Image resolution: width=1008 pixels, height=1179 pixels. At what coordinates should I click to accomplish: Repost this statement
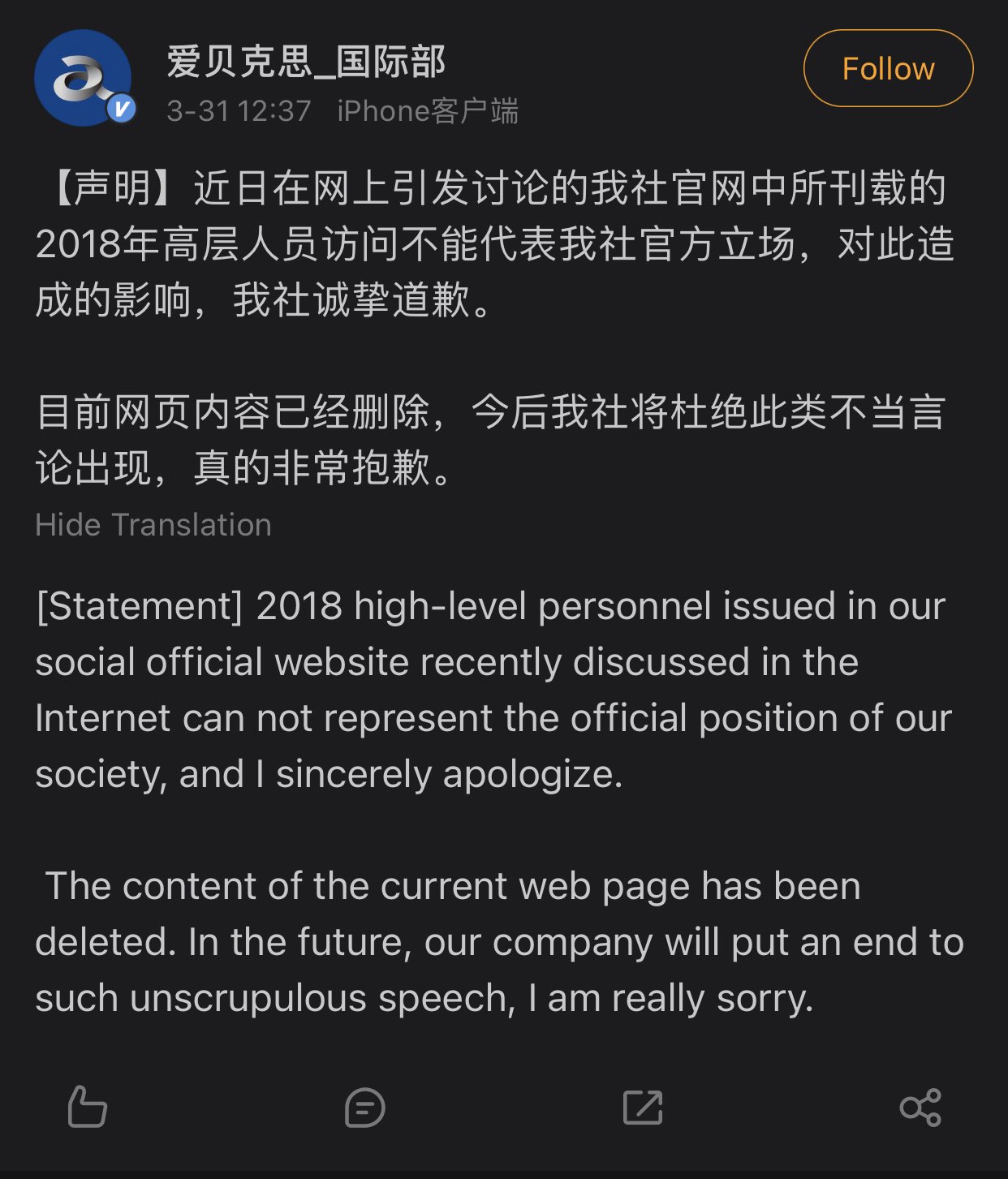[642, 1108]
